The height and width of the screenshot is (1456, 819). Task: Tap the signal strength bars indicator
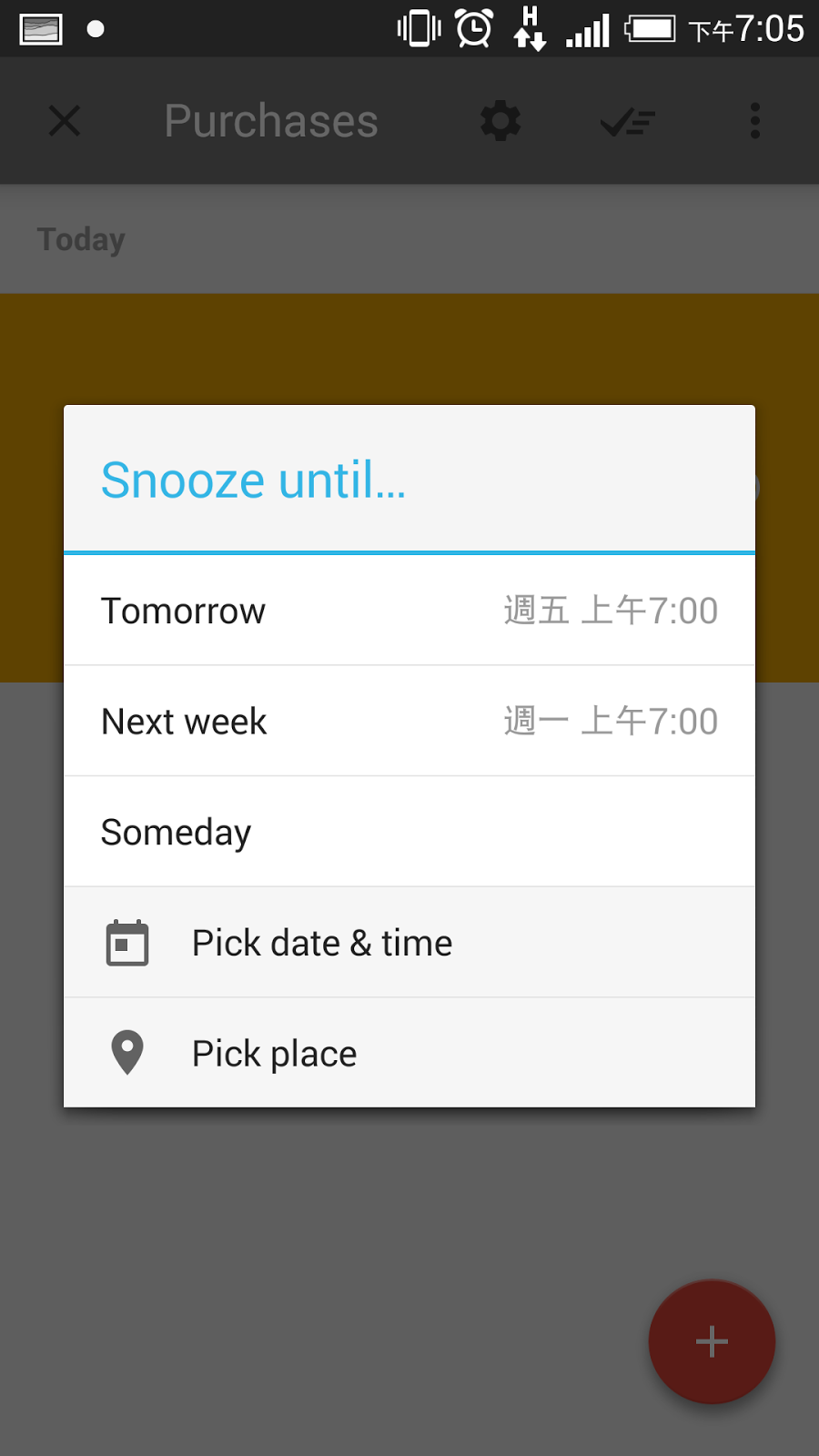[x=586, y=28]
